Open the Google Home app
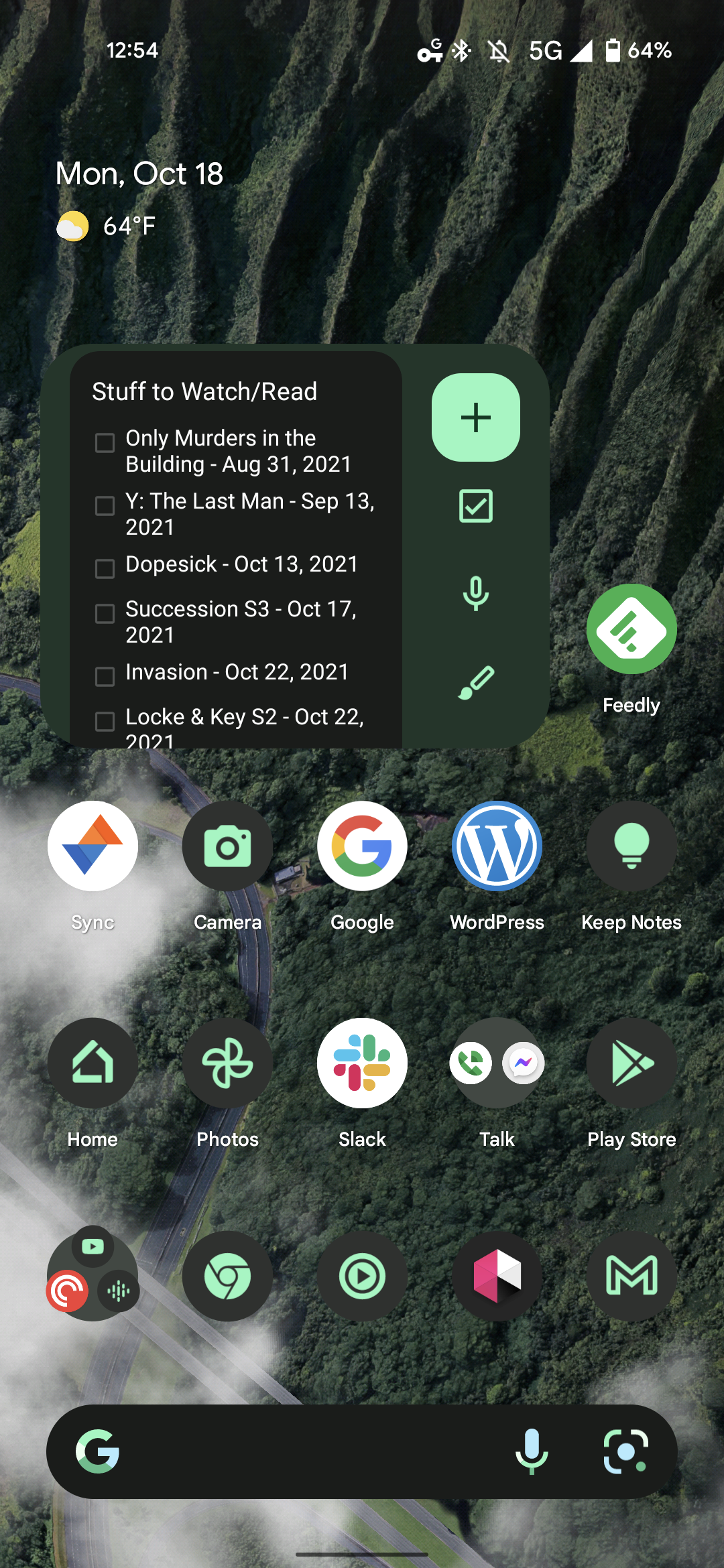The image size is (724, 1568). 93,1063
